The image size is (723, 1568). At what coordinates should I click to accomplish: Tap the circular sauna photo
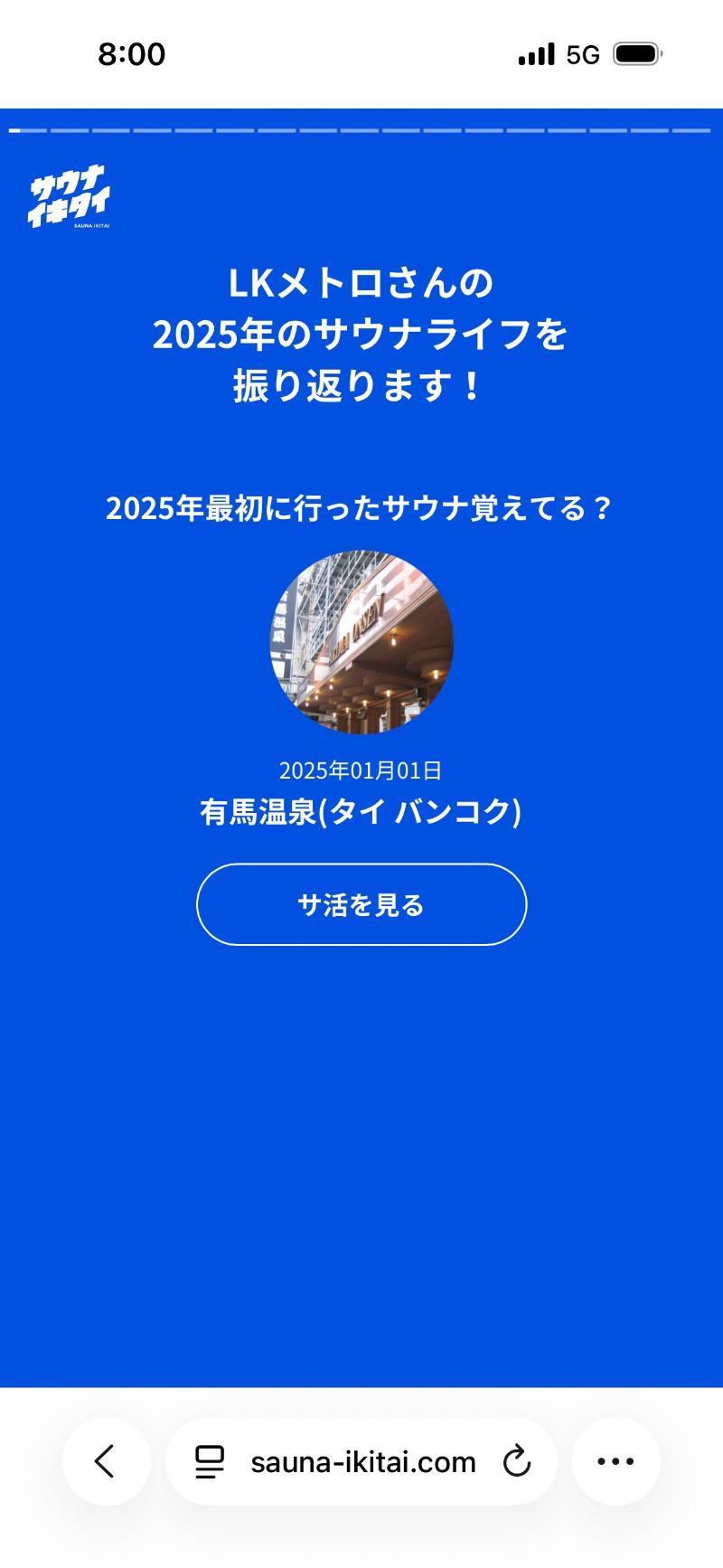click(x=361, y=644)
